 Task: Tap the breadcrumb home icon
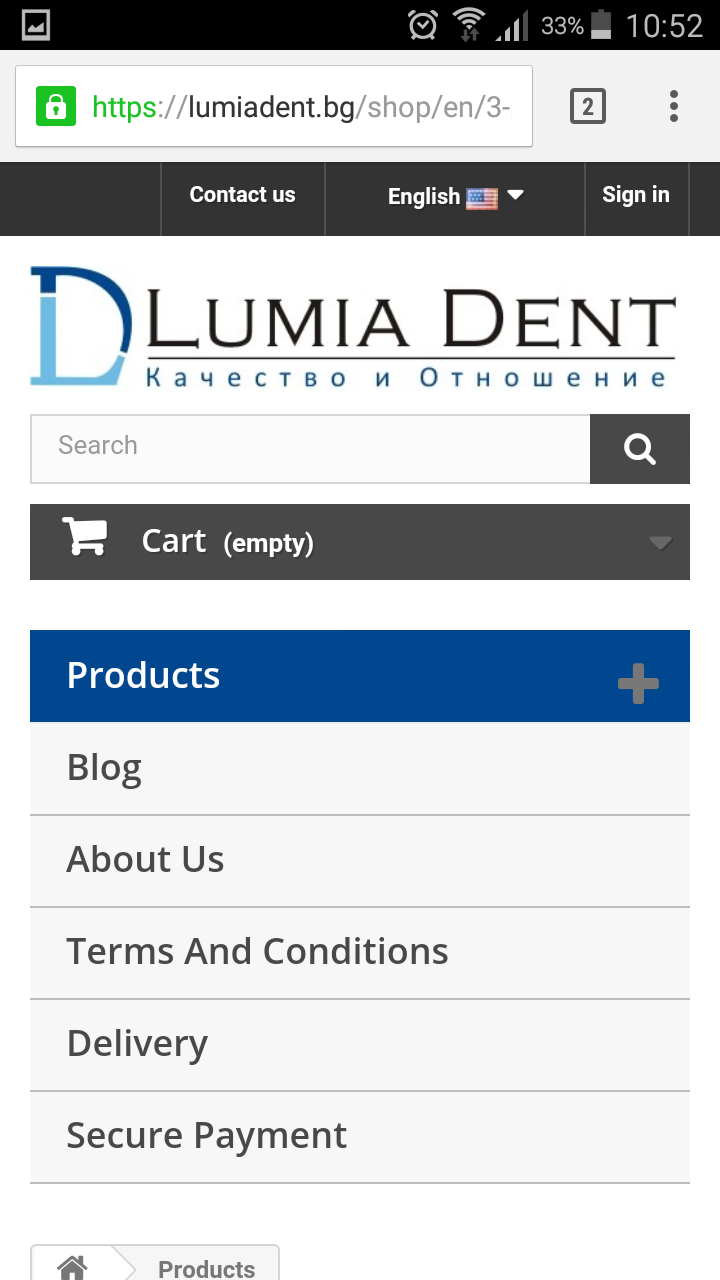72,1267
